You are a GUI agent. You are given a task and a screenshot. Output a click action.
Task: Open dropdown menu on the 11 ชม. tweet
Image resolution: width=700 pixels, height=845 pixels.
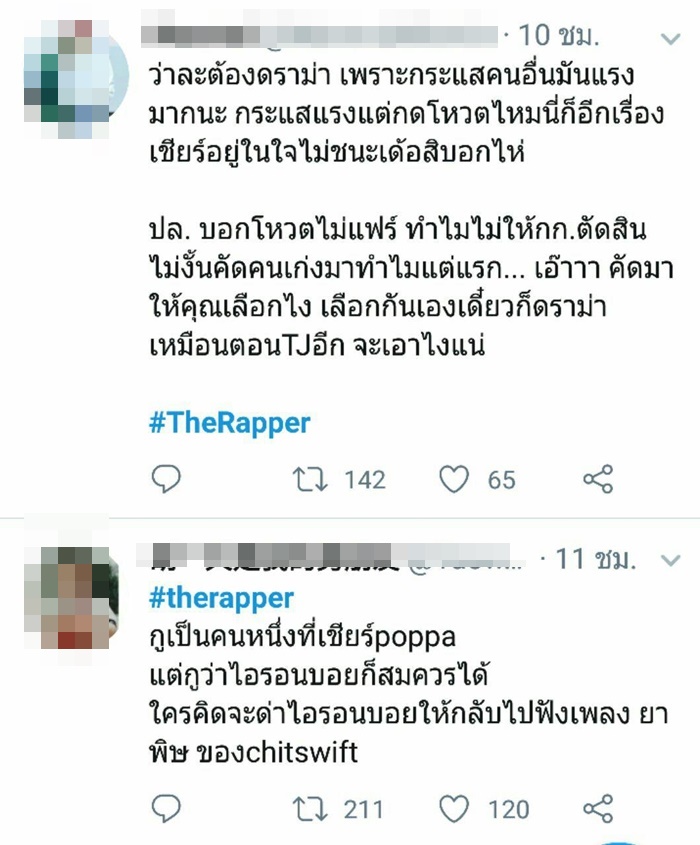671,560
